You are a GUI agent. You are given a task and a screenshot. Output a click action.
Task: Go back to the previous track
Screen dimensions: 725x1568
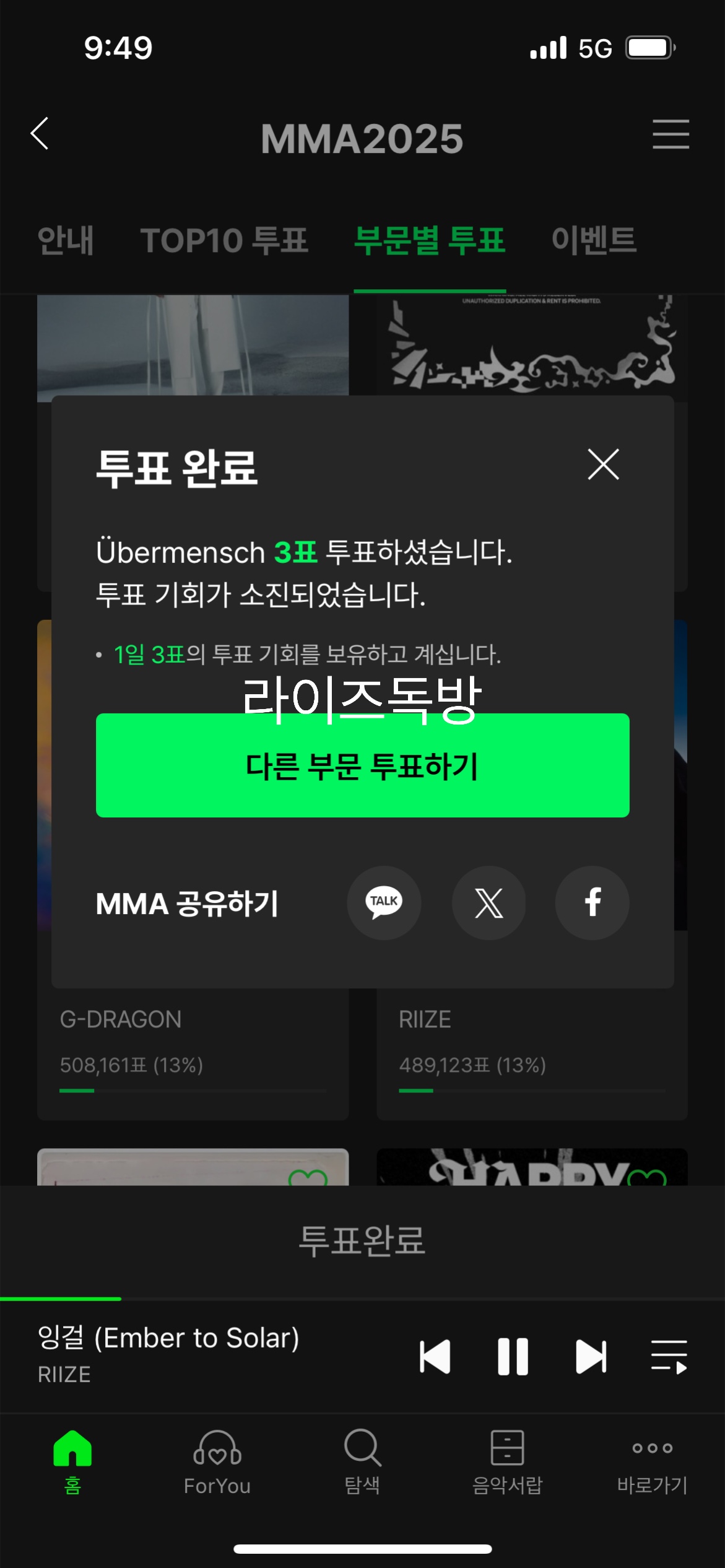click(x=435, y=1354)
